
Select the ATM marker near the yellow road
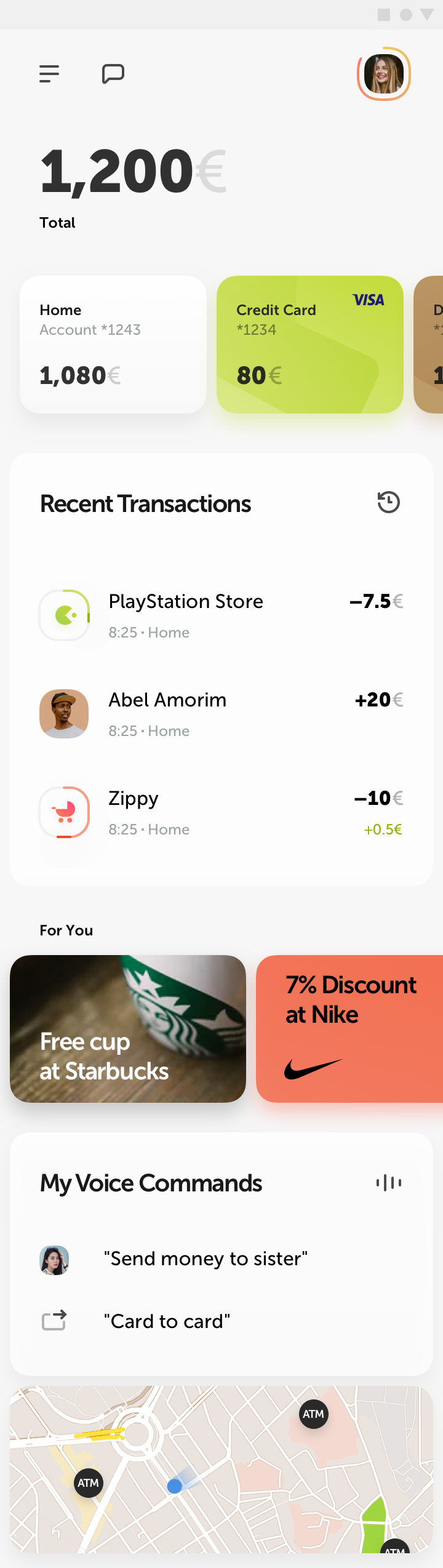coord(88,1483)
